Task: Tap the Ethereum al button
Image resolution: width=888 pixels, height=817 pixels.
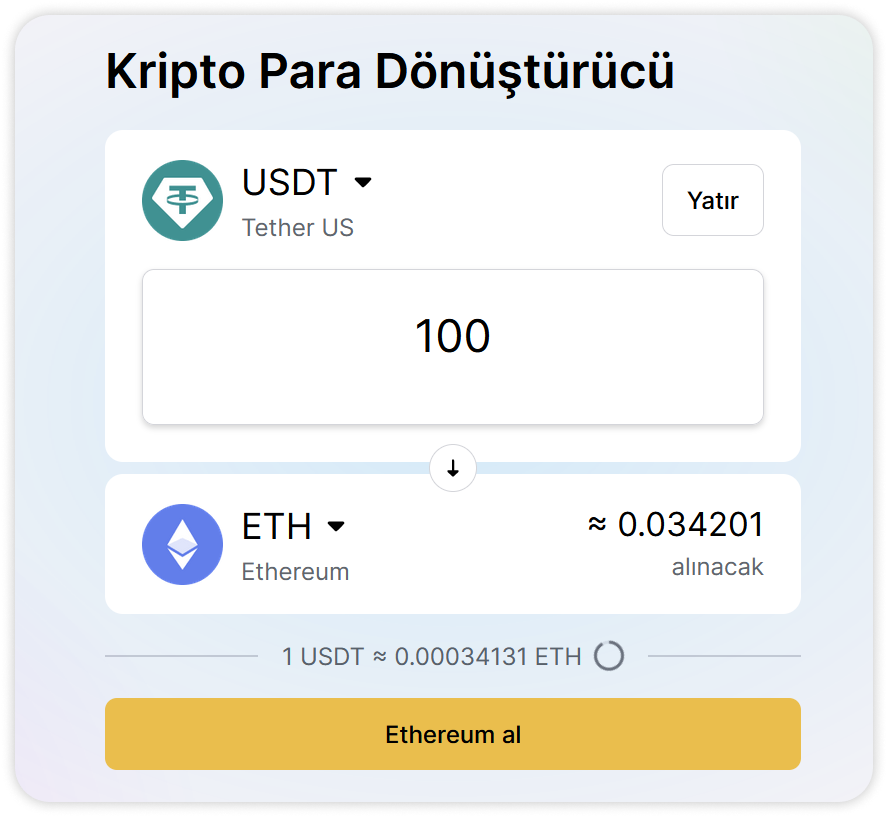Action: click(452, 734)
